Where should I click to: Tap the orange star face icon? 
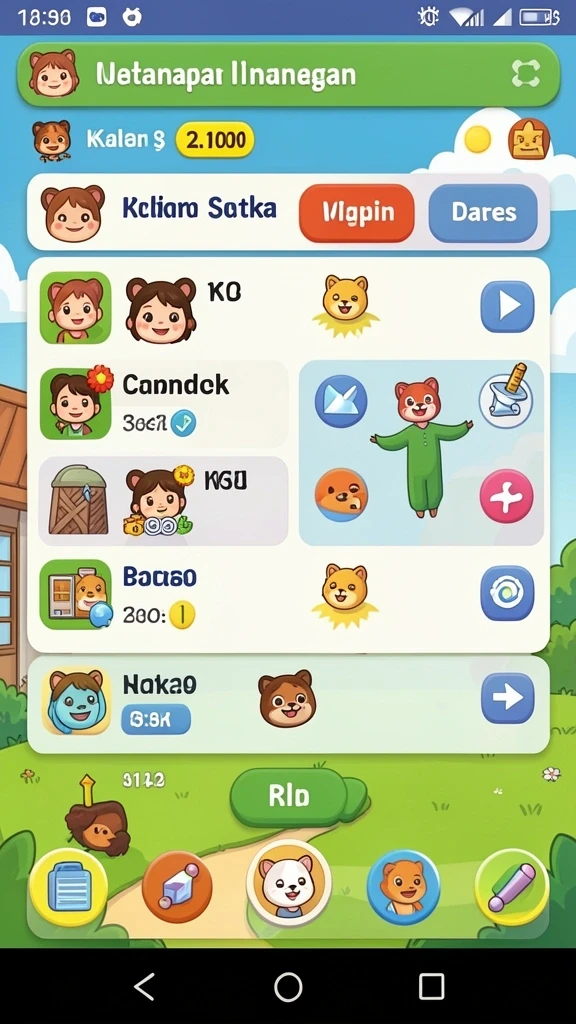click(x=529, y=139)
